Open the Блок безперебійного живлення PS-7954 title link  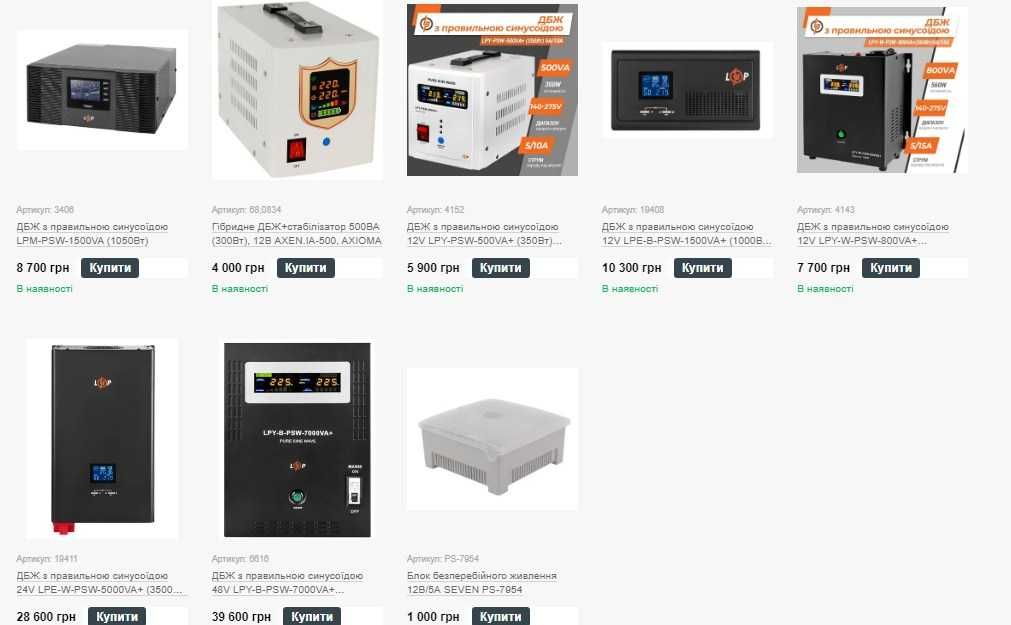482,582
